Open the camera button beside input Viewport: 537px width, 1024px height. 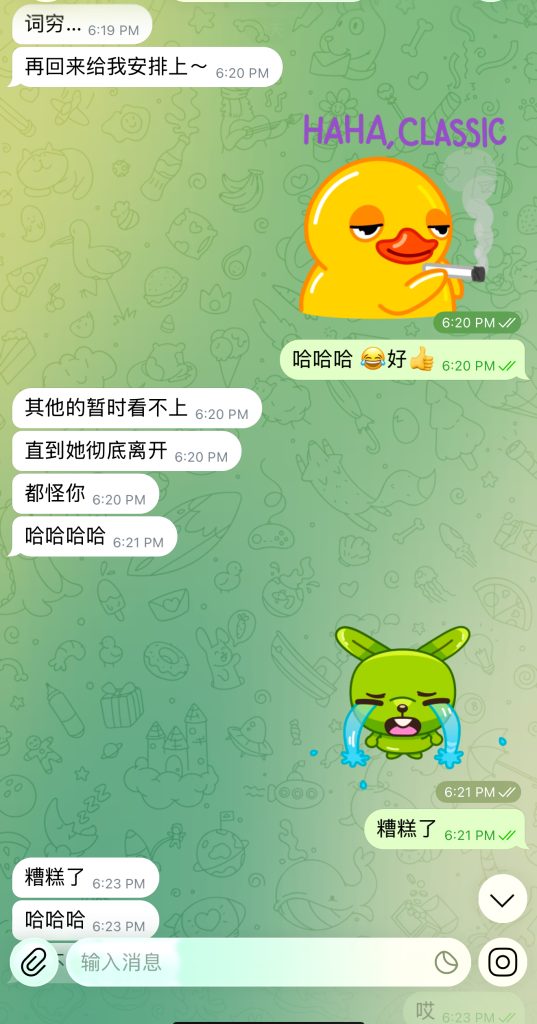(502, 962)
